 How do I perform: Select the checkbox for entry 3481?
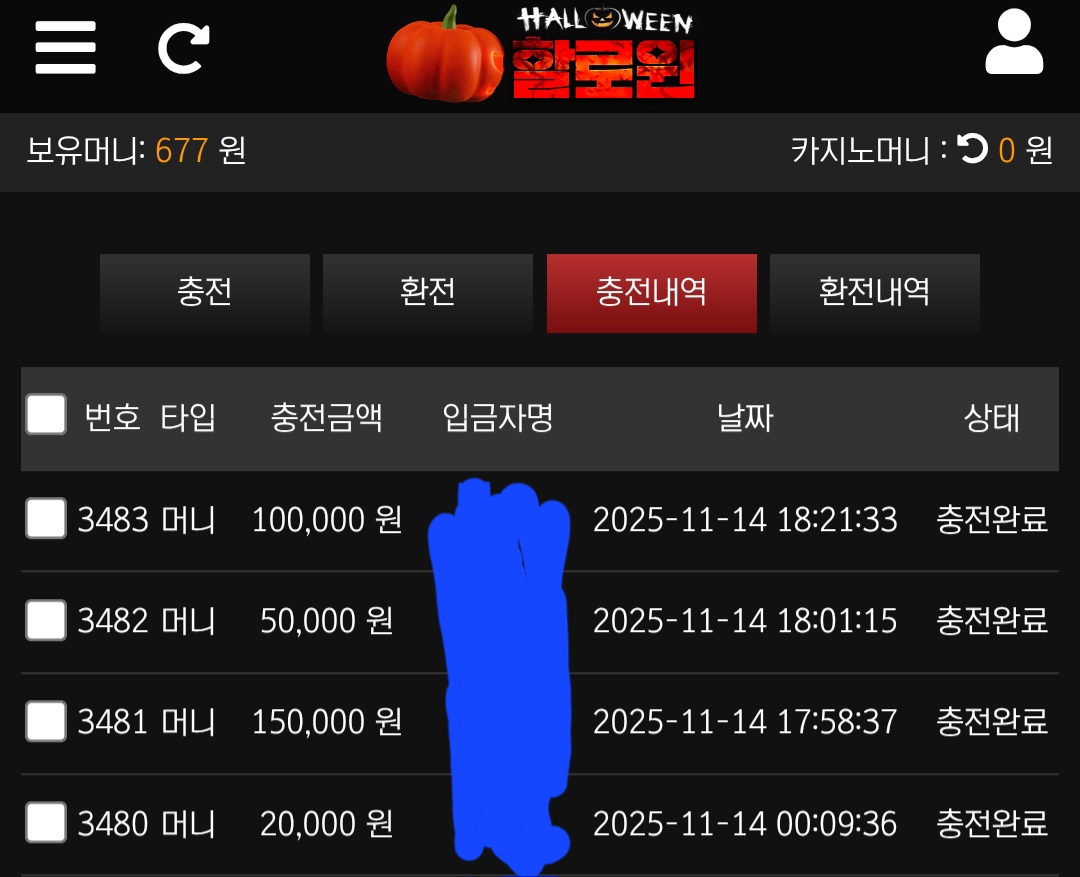[46, 721]
